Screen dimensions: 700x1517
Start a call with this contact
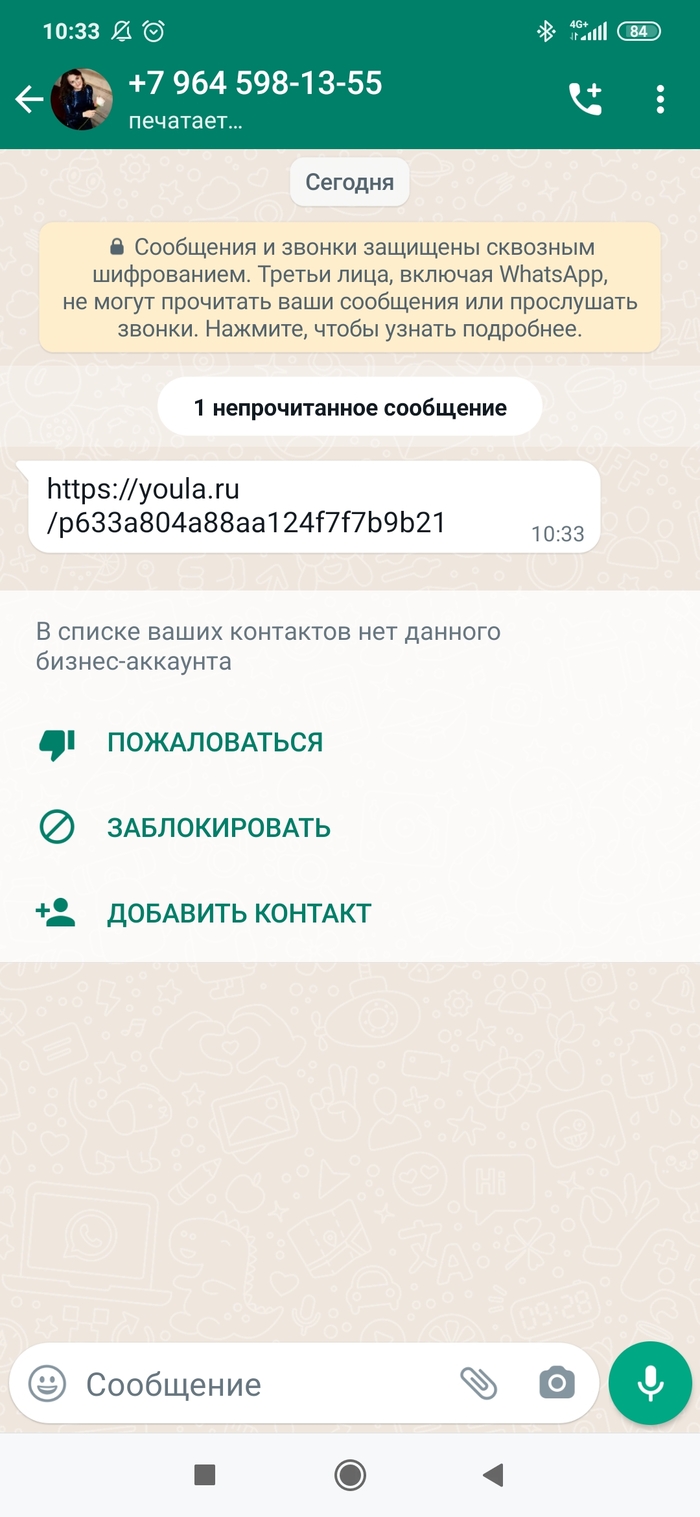(x=585, y=99)
